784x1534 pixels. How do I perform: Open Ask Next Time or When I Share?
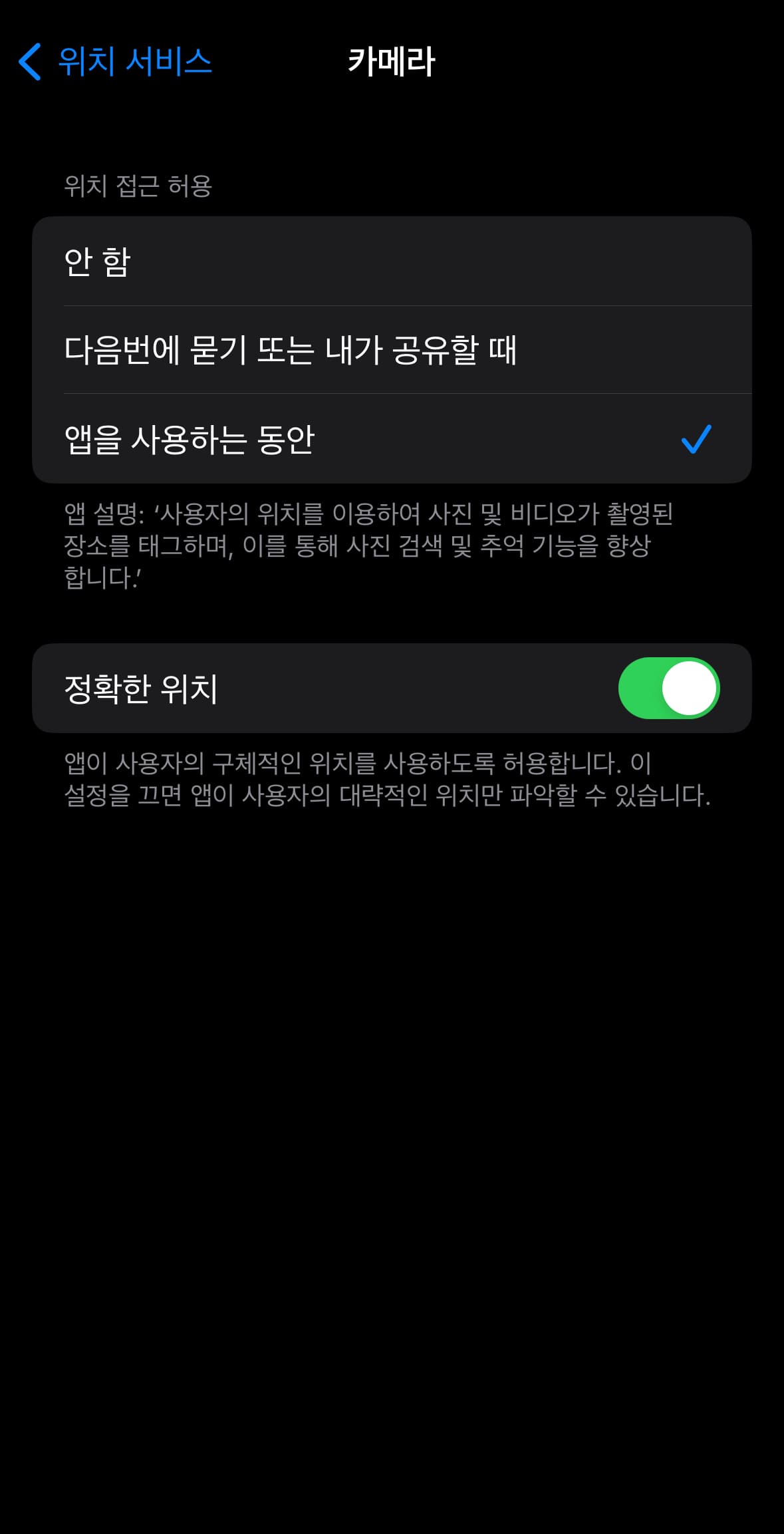tap(392, 351)
